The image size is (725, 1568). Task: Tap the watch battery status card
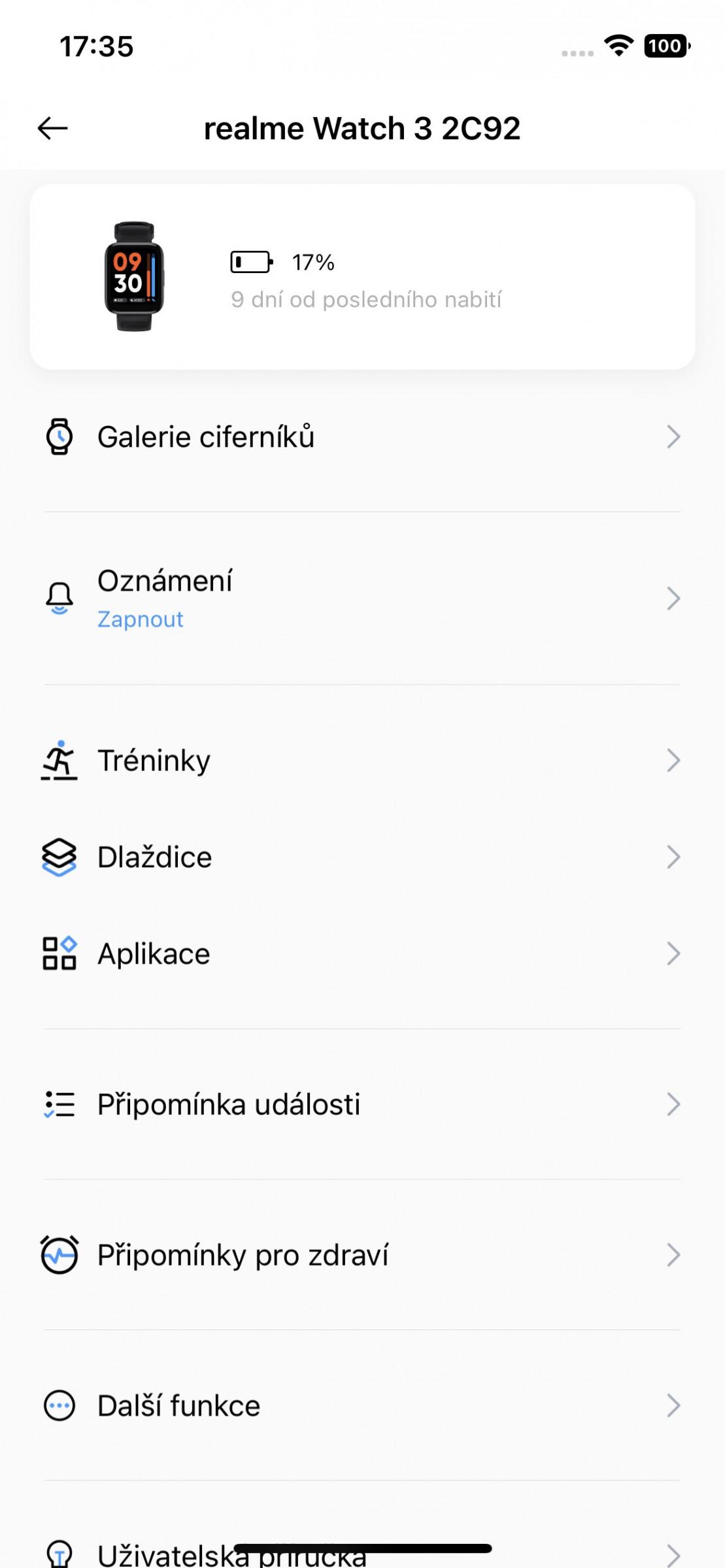pos(362,277)
